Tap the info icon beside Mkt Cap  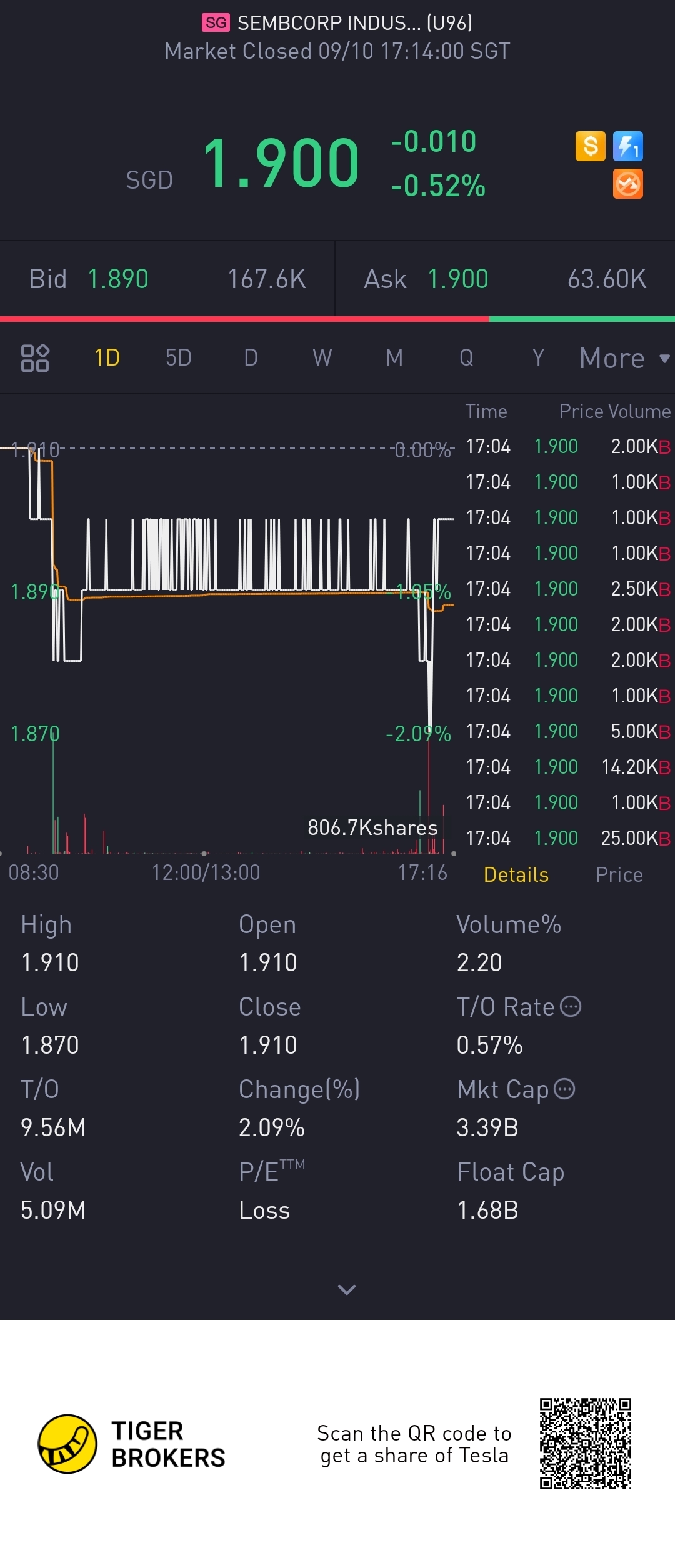click(x=564, y=1089)
